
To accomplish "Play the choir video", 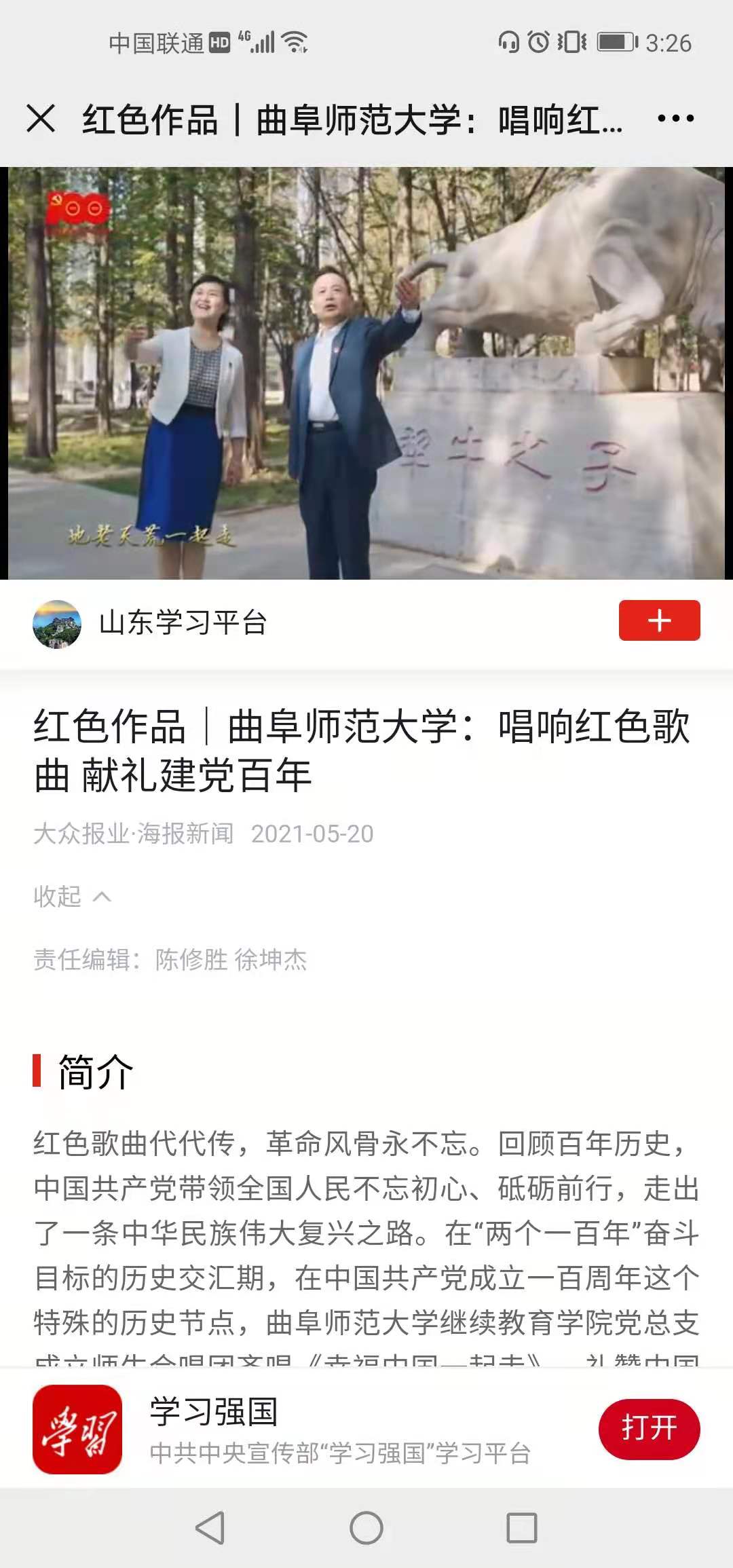I will pyautogui.click(x=366, y=373).
